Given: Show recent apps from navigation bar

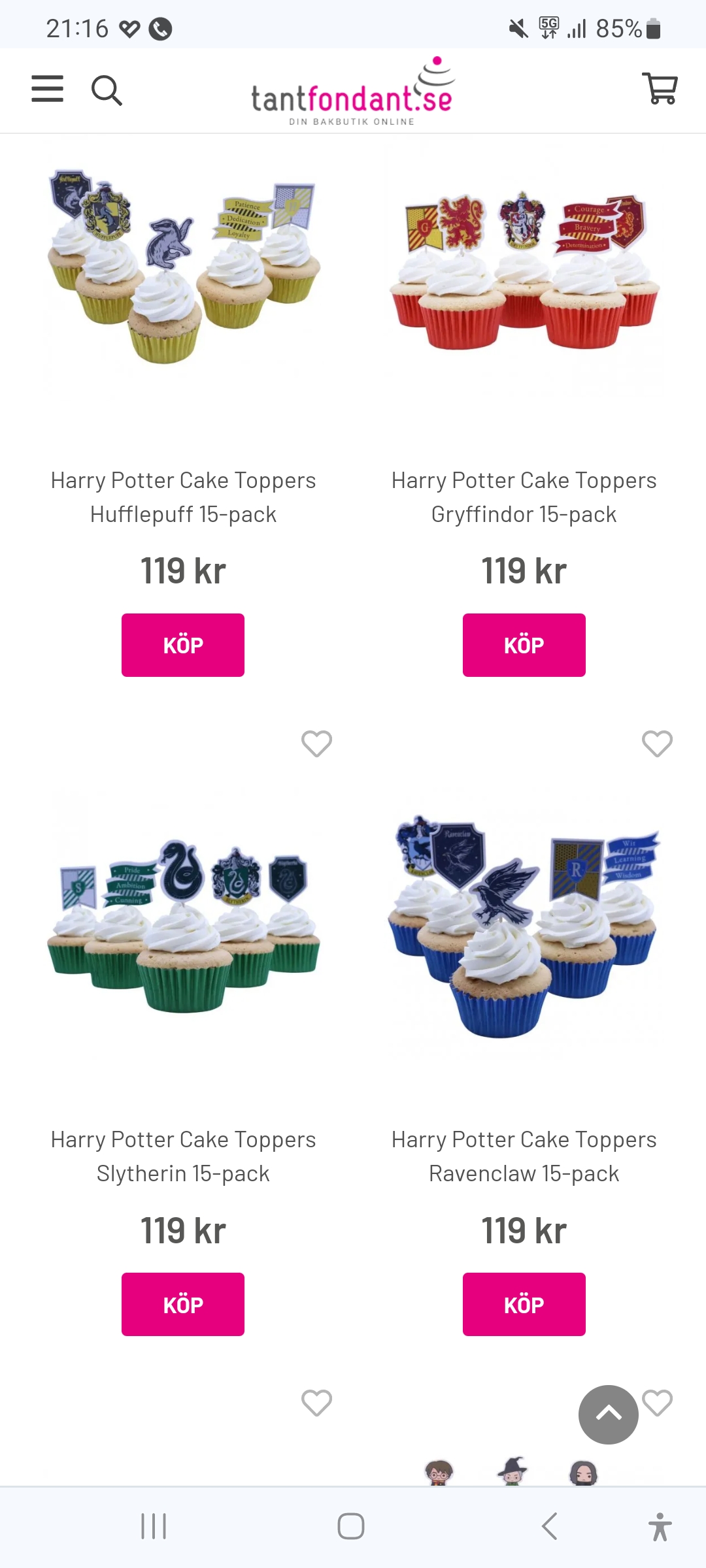Looking at the screenshot, I should click(154, 1526).
